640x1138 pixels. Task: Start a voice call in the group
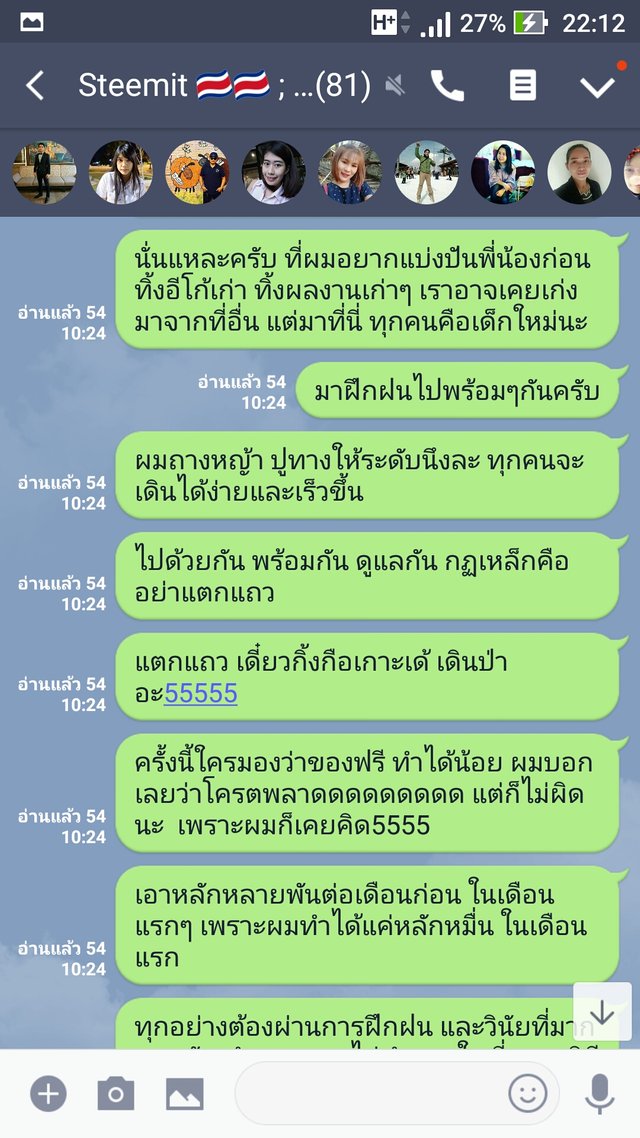(447, 86)
